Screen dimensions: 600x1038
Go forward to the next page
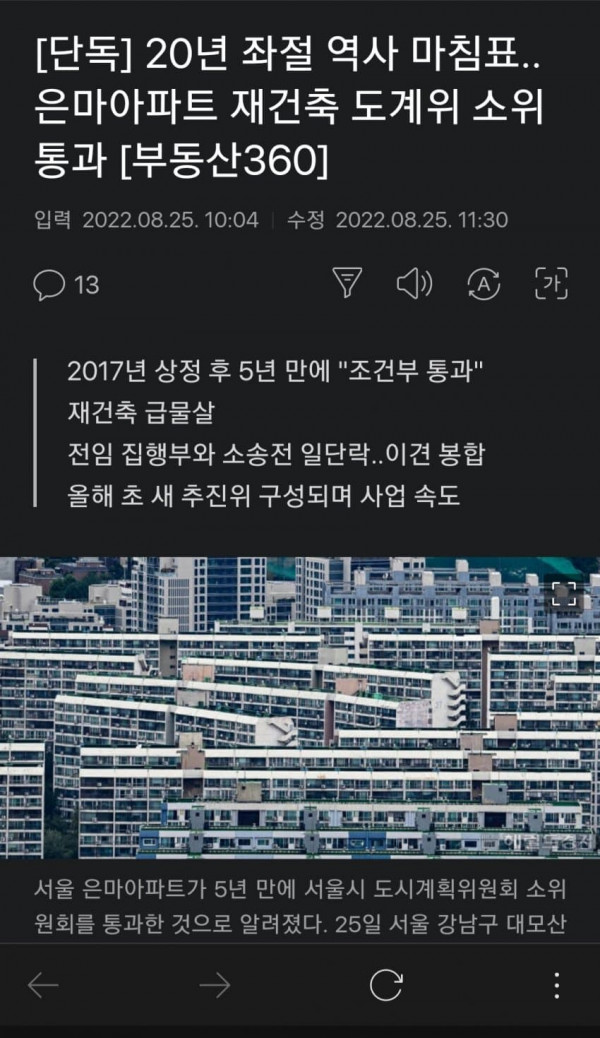(214, 985)
